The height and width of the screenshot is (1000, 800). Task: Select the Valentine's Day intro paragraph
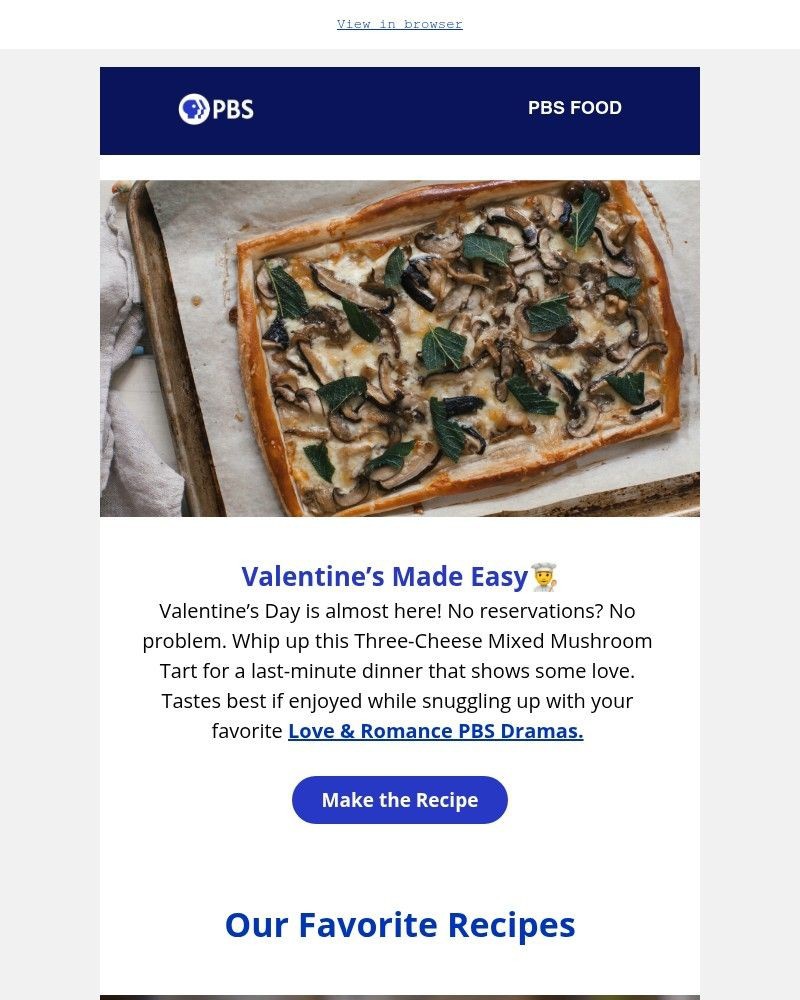coord(400,670)
